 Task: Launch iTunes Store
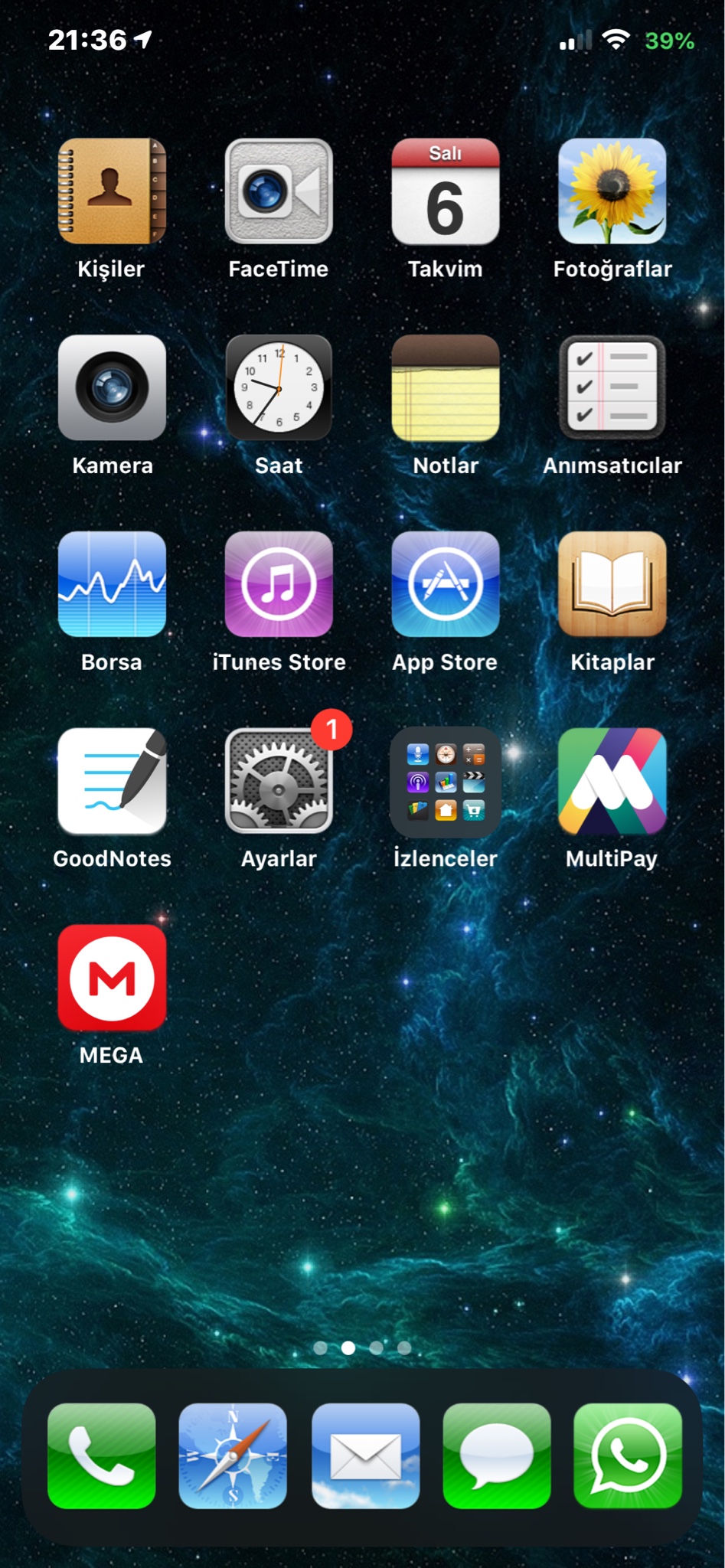click(279, 584)
